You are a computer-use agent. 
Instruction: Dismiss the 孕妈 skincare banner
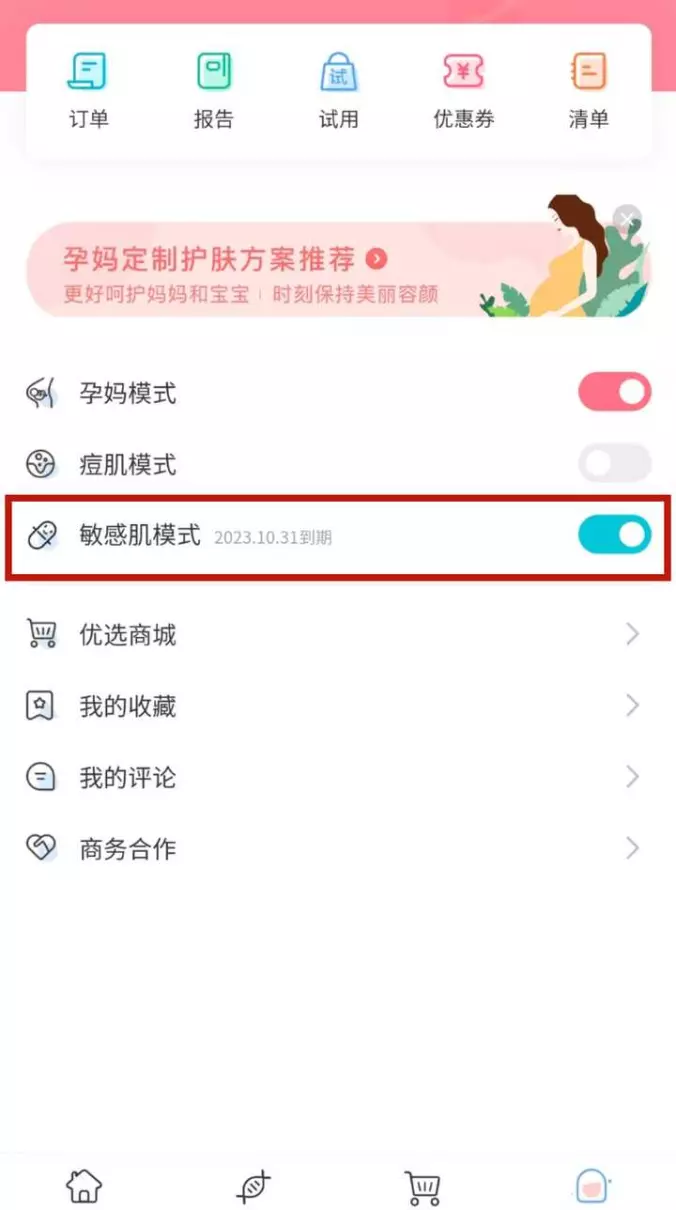tap(627, 219)
